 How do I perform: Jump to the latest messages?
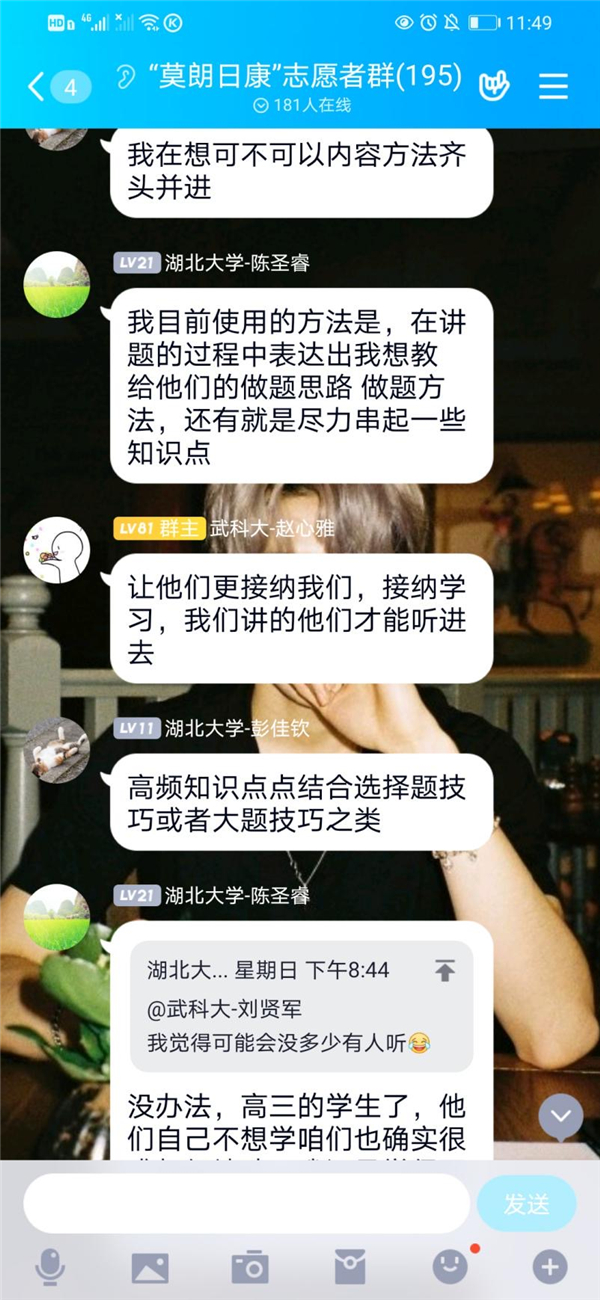coord(560,1117)
